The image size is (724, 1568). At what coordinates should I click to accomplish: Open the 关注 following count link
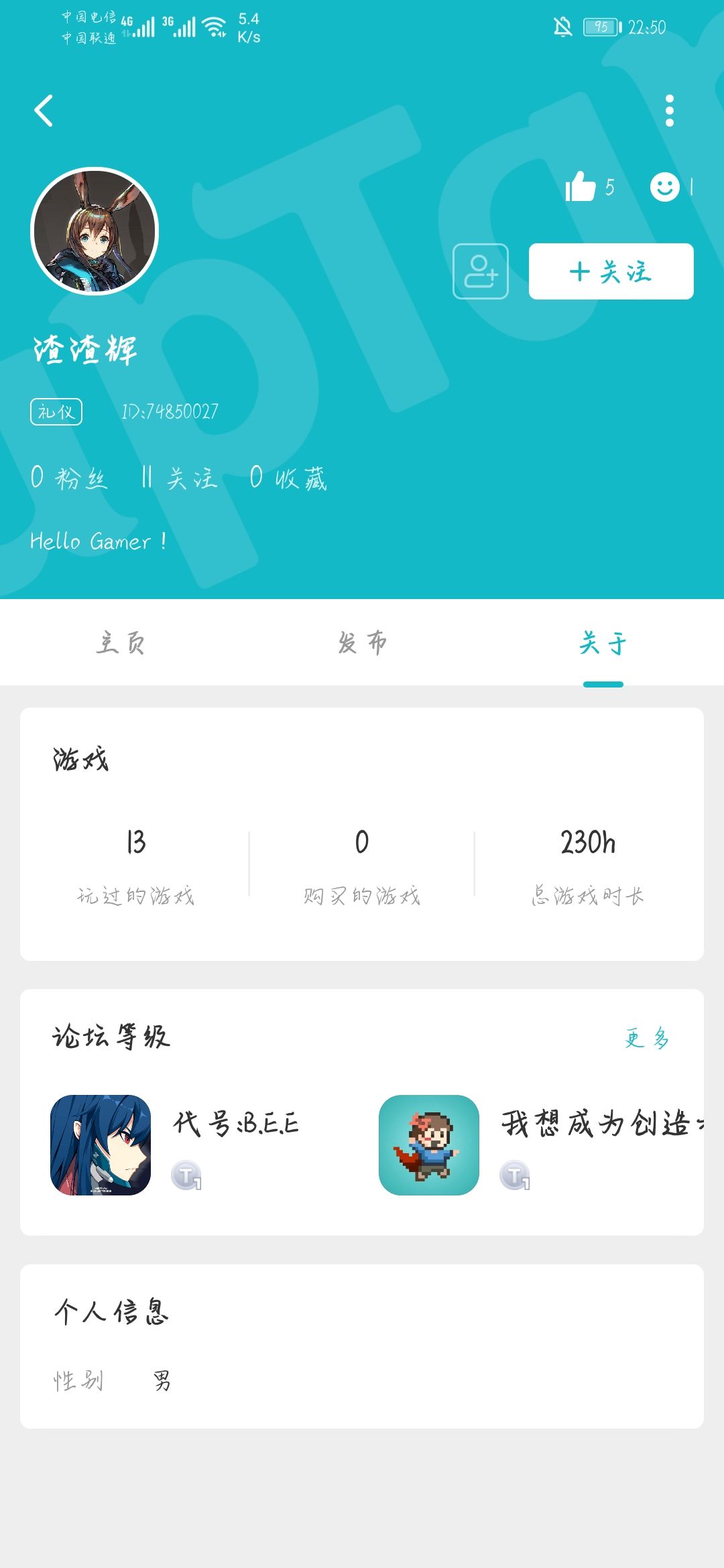178,477
